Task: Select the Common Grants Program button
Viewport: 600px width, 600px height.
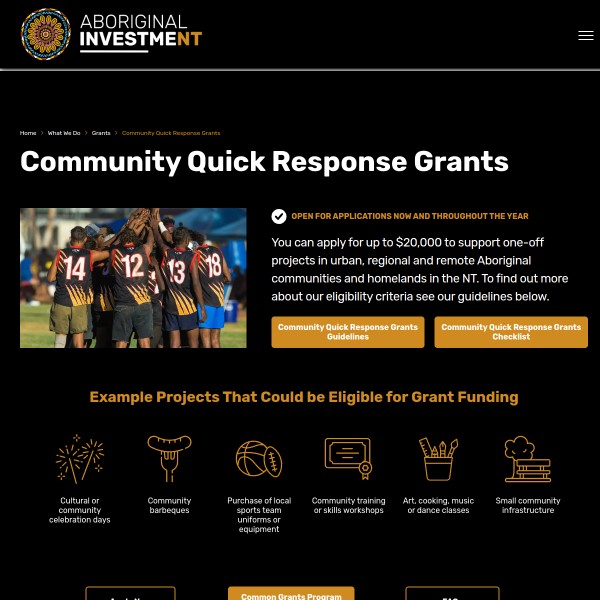Action: point(291,594)
